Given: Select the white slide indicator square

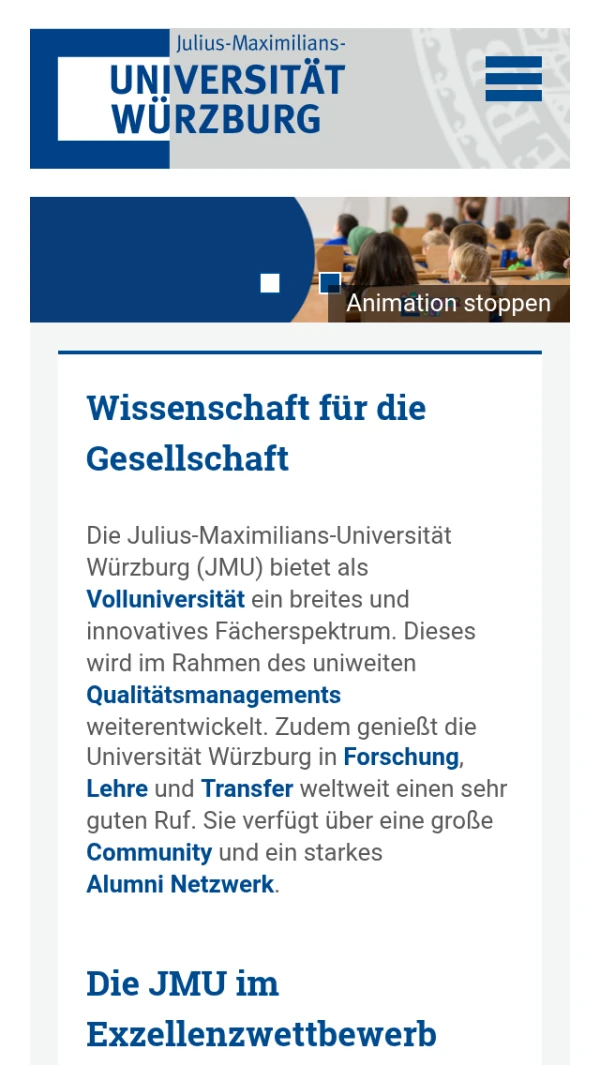Looking at the screenshot, I should (x=270, y=283).
